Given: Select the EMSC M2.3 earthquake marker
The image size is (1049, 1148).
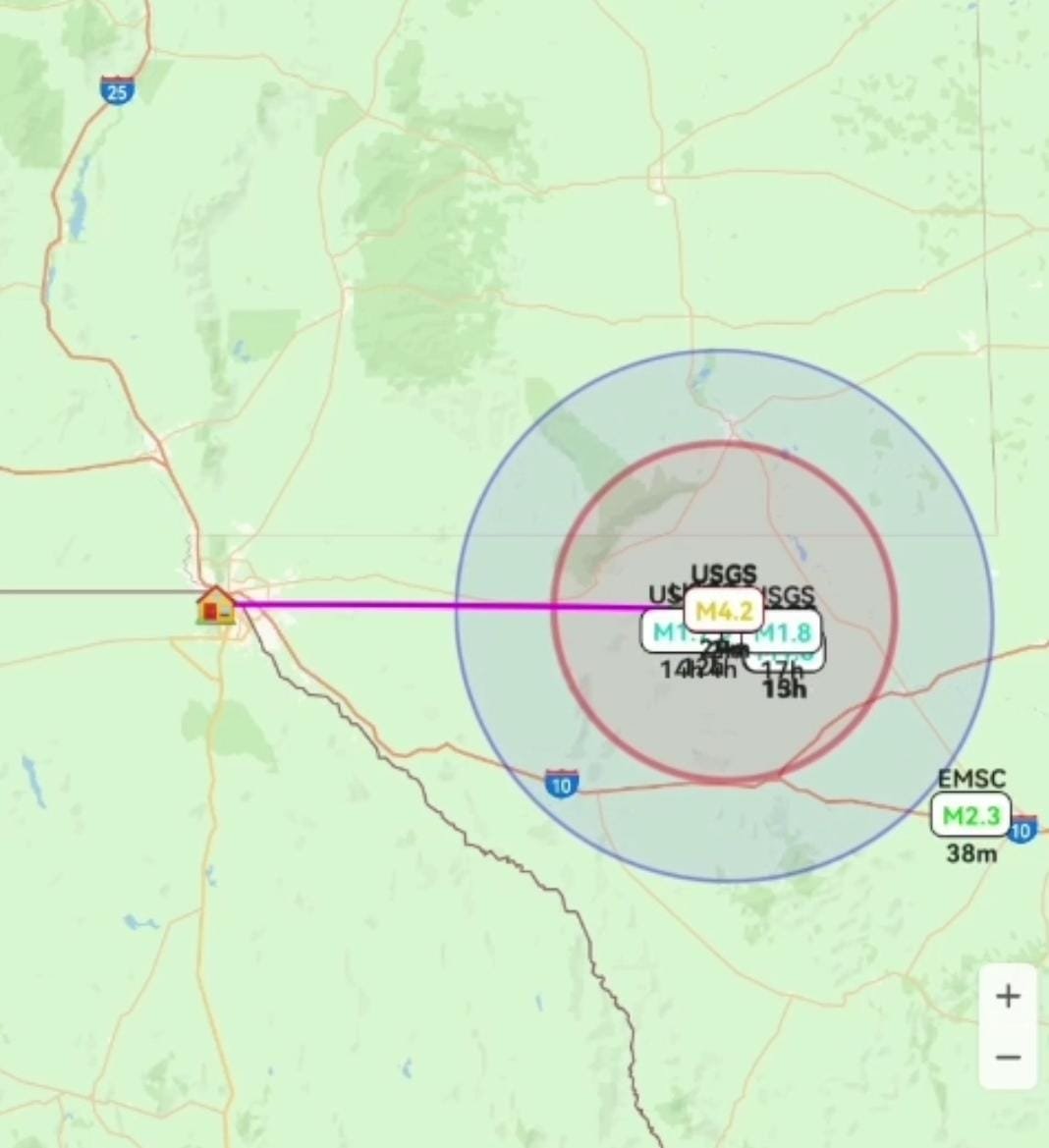Looking at the screenshot, I should 970,815.
